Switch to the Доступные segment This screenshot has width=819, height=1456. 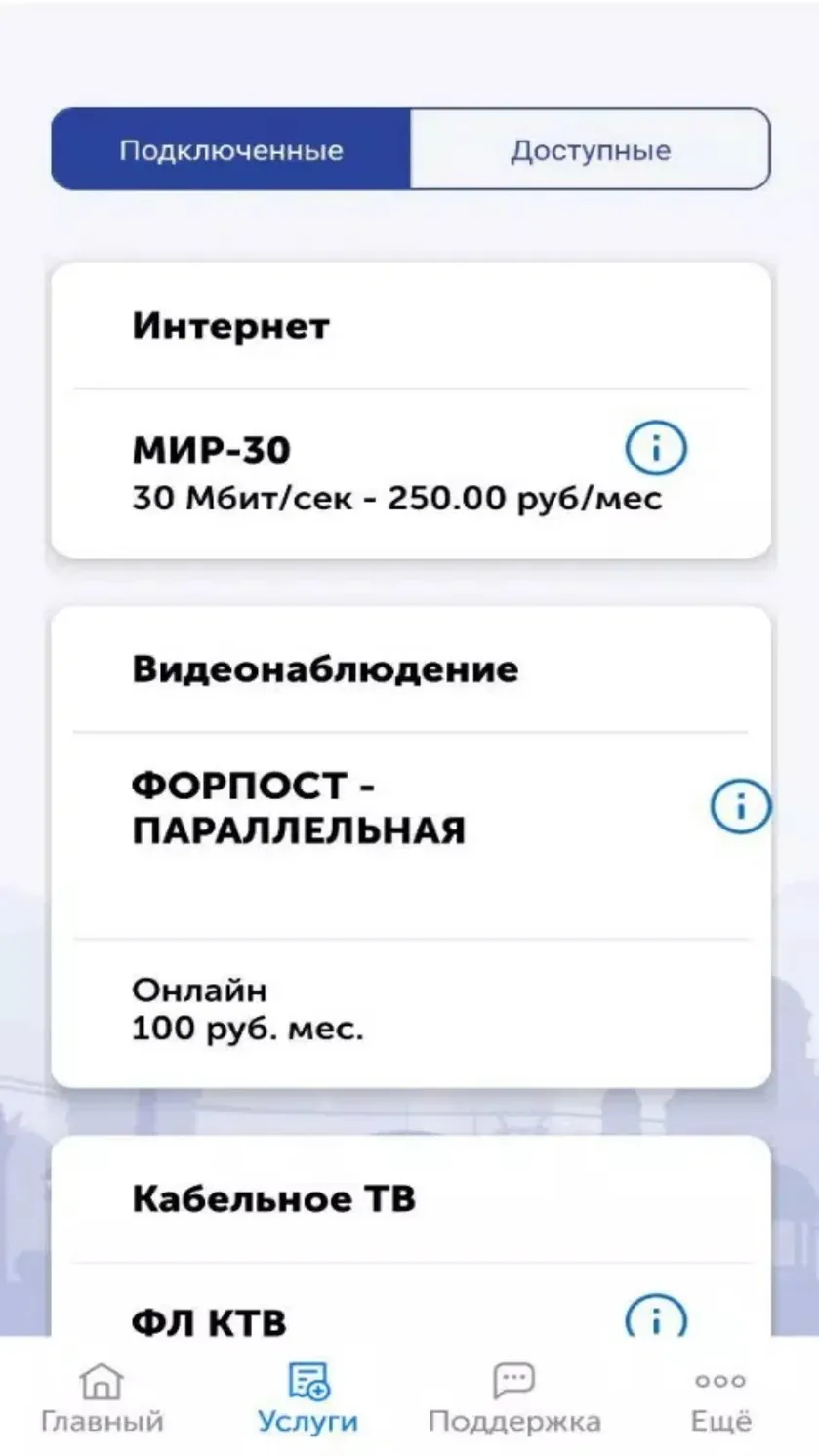pos(591,150)
